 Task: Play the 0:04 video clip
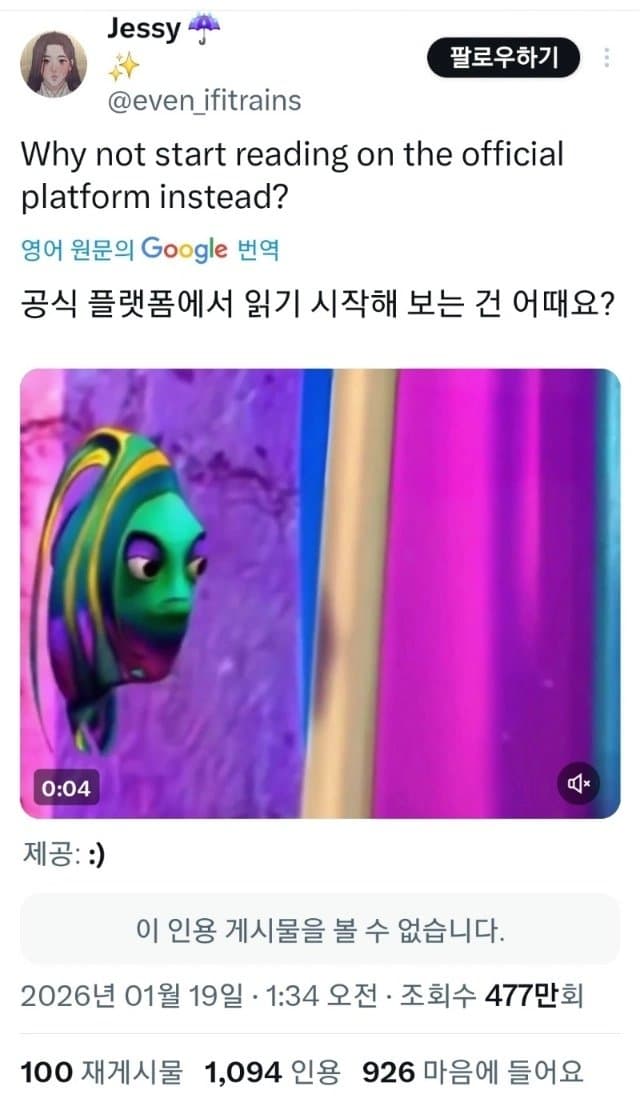320,593
